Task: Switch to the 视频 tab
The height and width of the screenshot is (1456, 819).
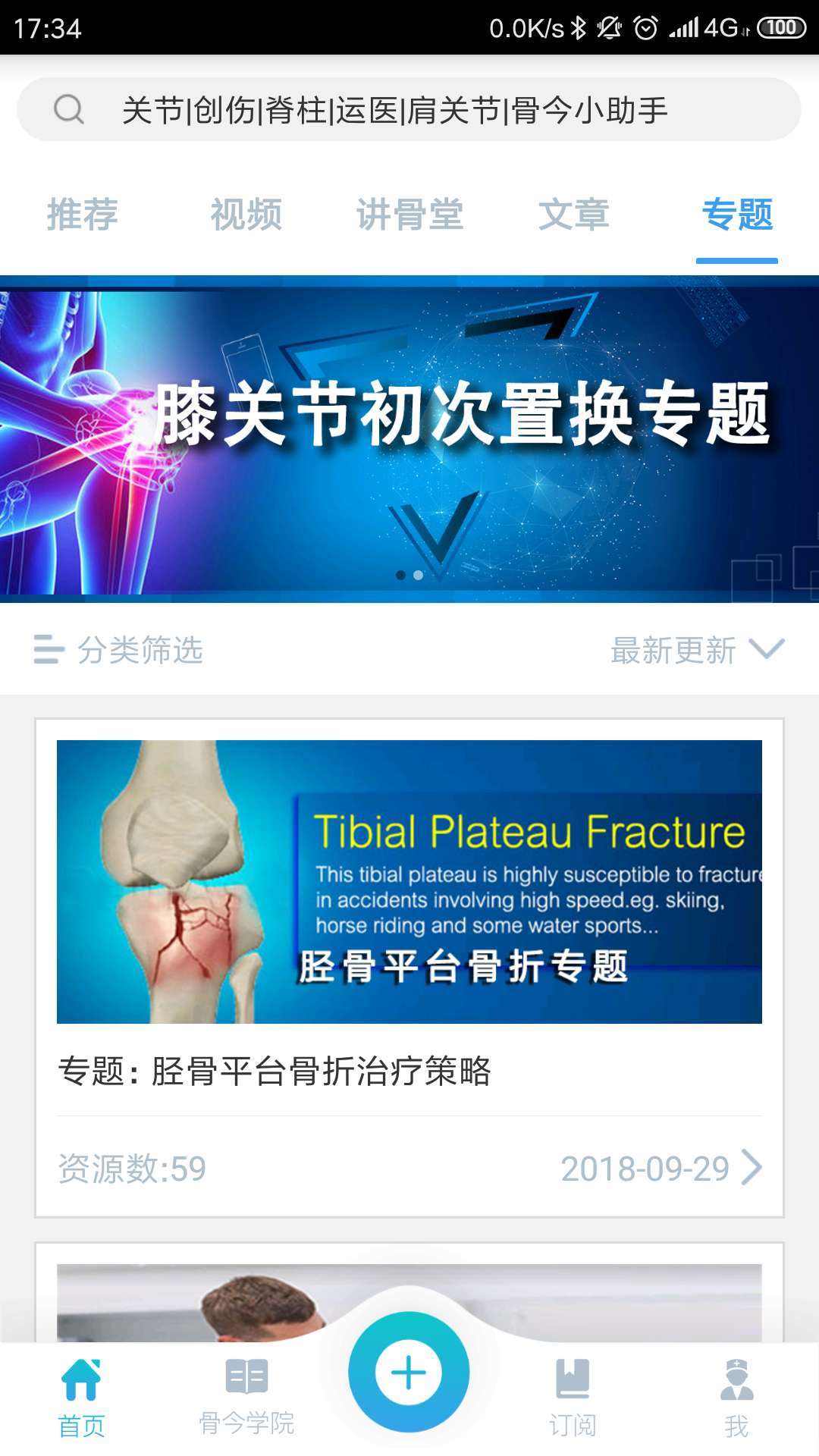Action: click(246, 215)
